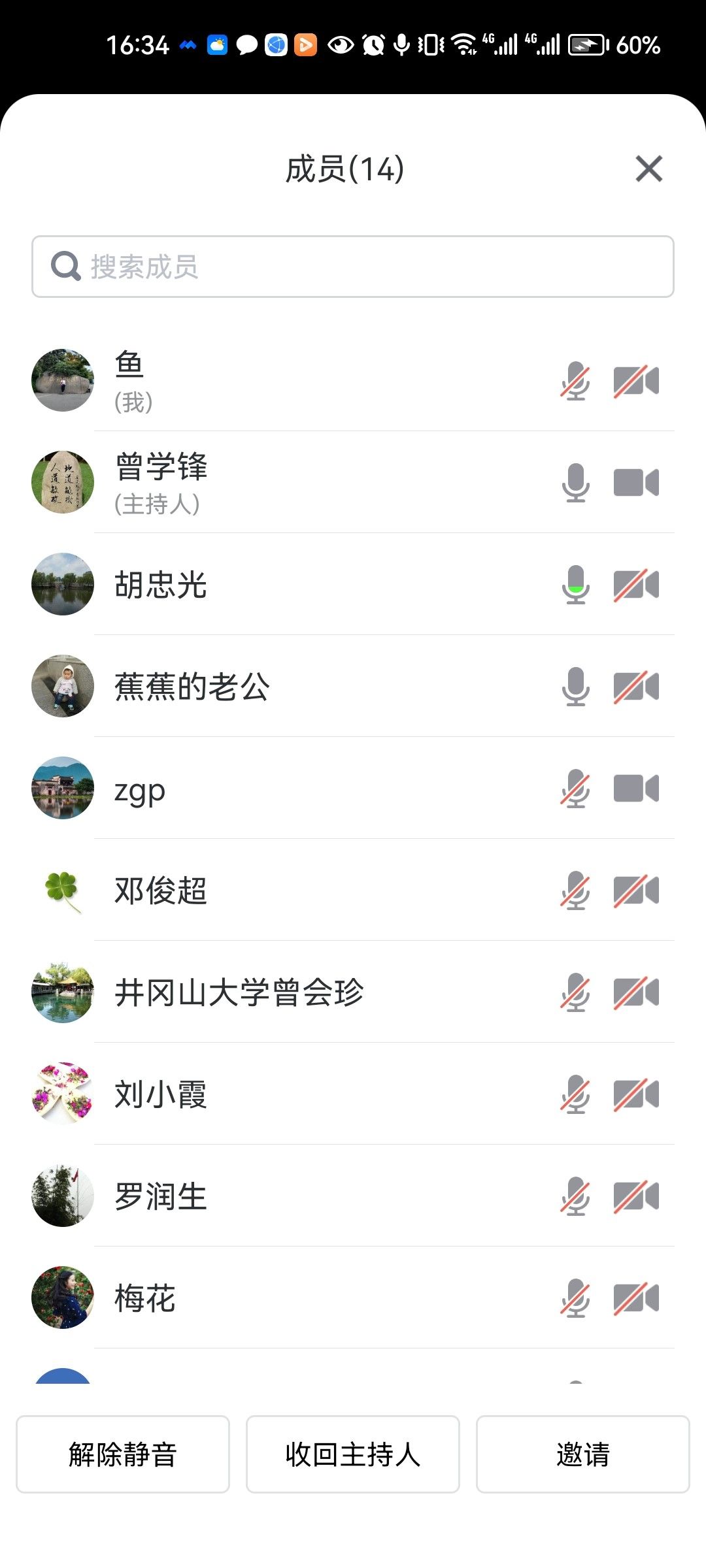Close the members panel
706x1568 pixels.
(x=648, y=169)
